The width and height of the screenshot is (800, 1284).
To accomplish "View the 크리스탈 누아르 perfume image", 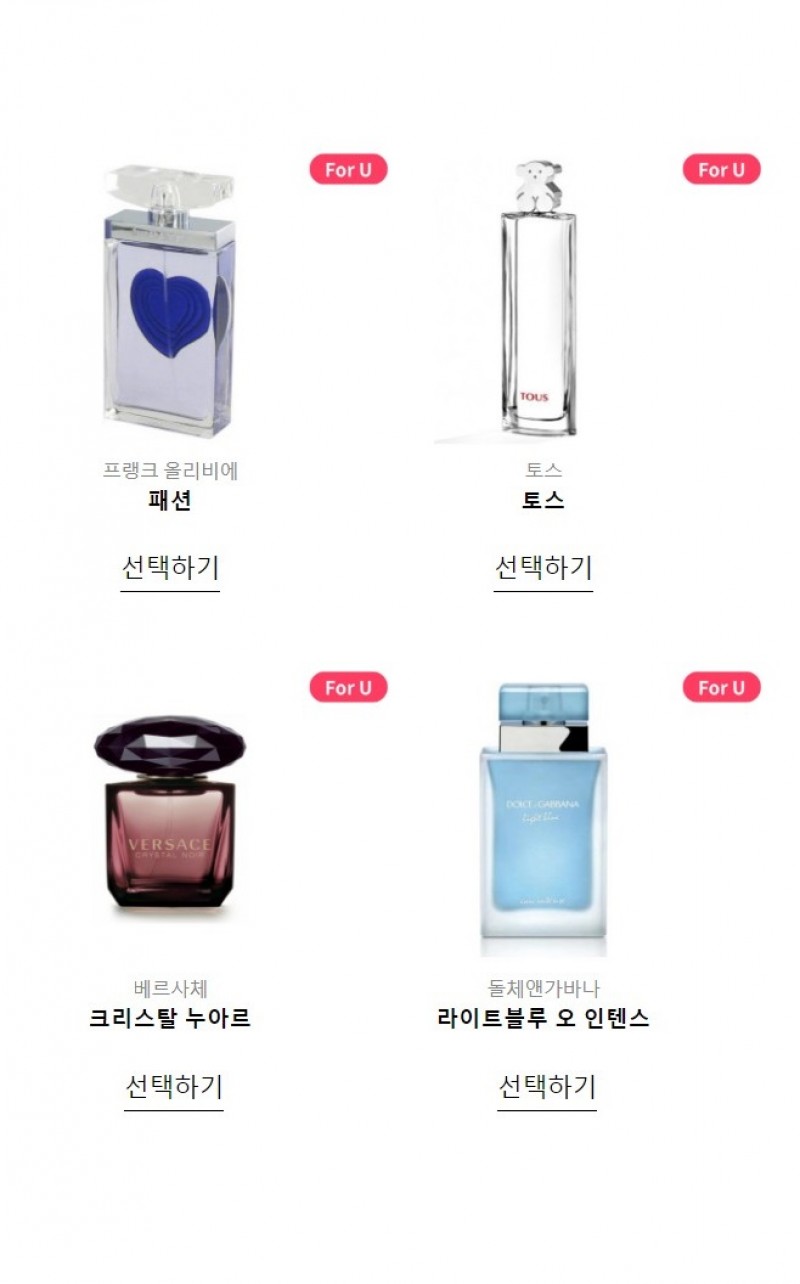I will coord(170,815).
